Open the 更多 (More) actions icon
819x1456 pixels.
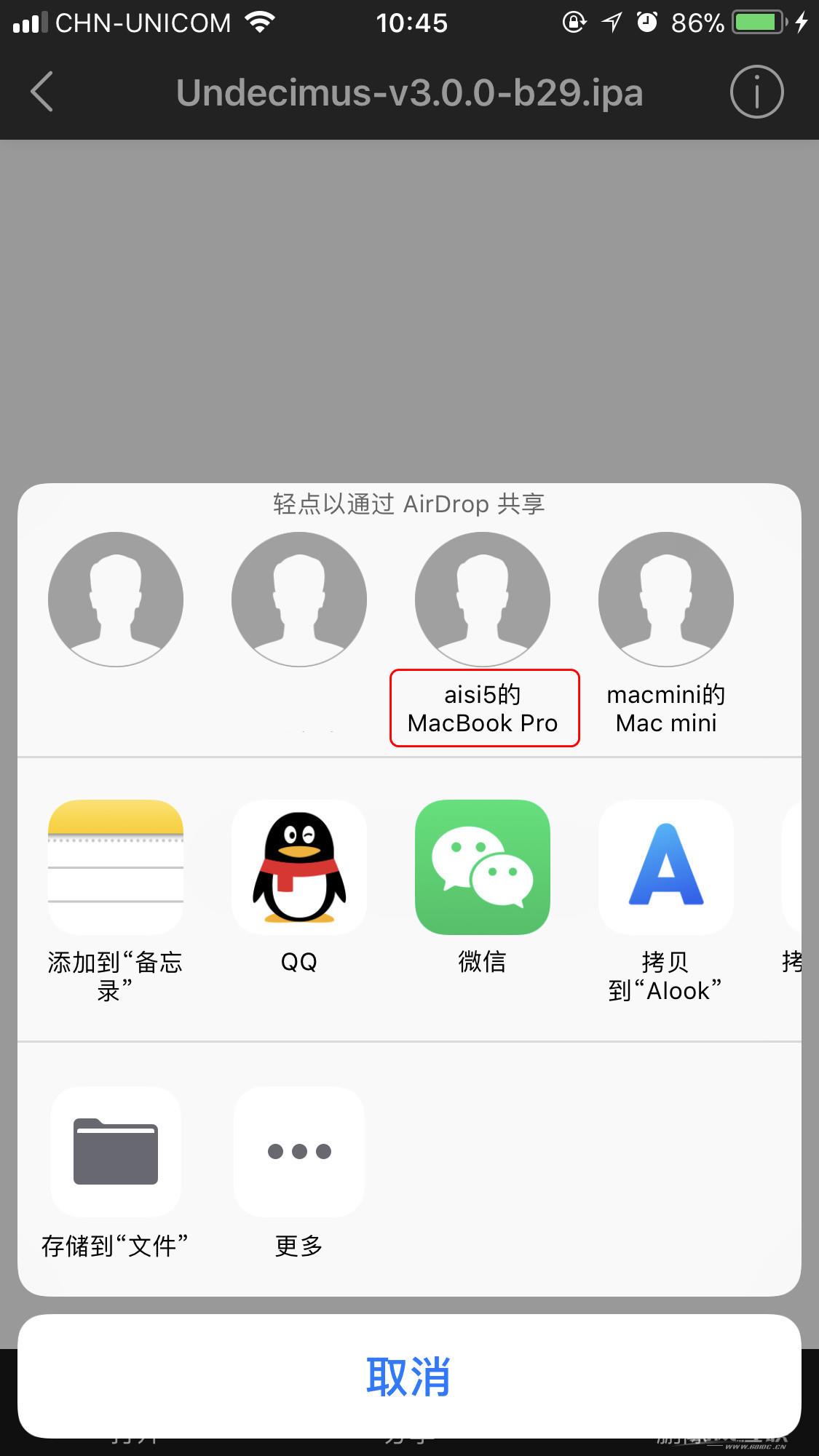tap(298, 1153)
